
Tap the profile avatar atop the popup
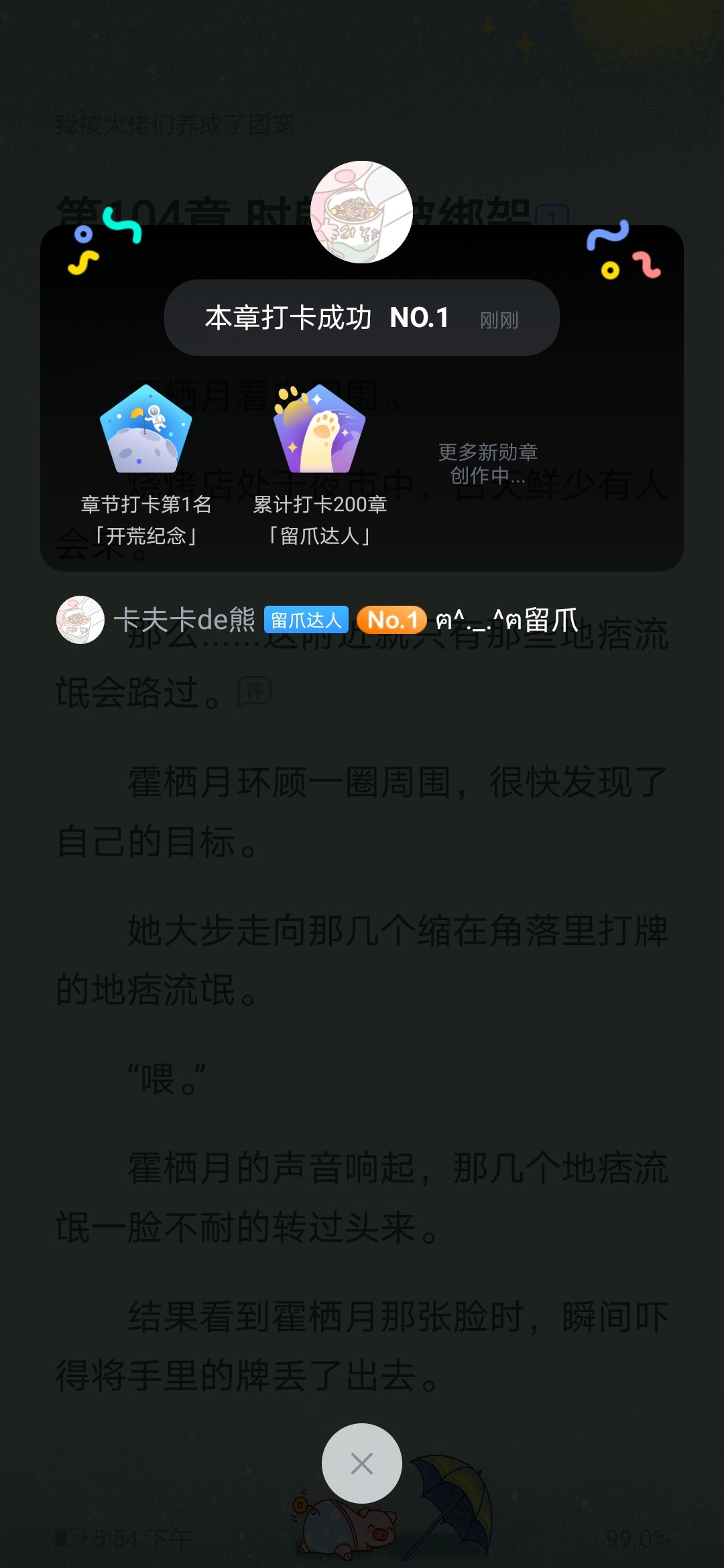click(x=362, y=212)
